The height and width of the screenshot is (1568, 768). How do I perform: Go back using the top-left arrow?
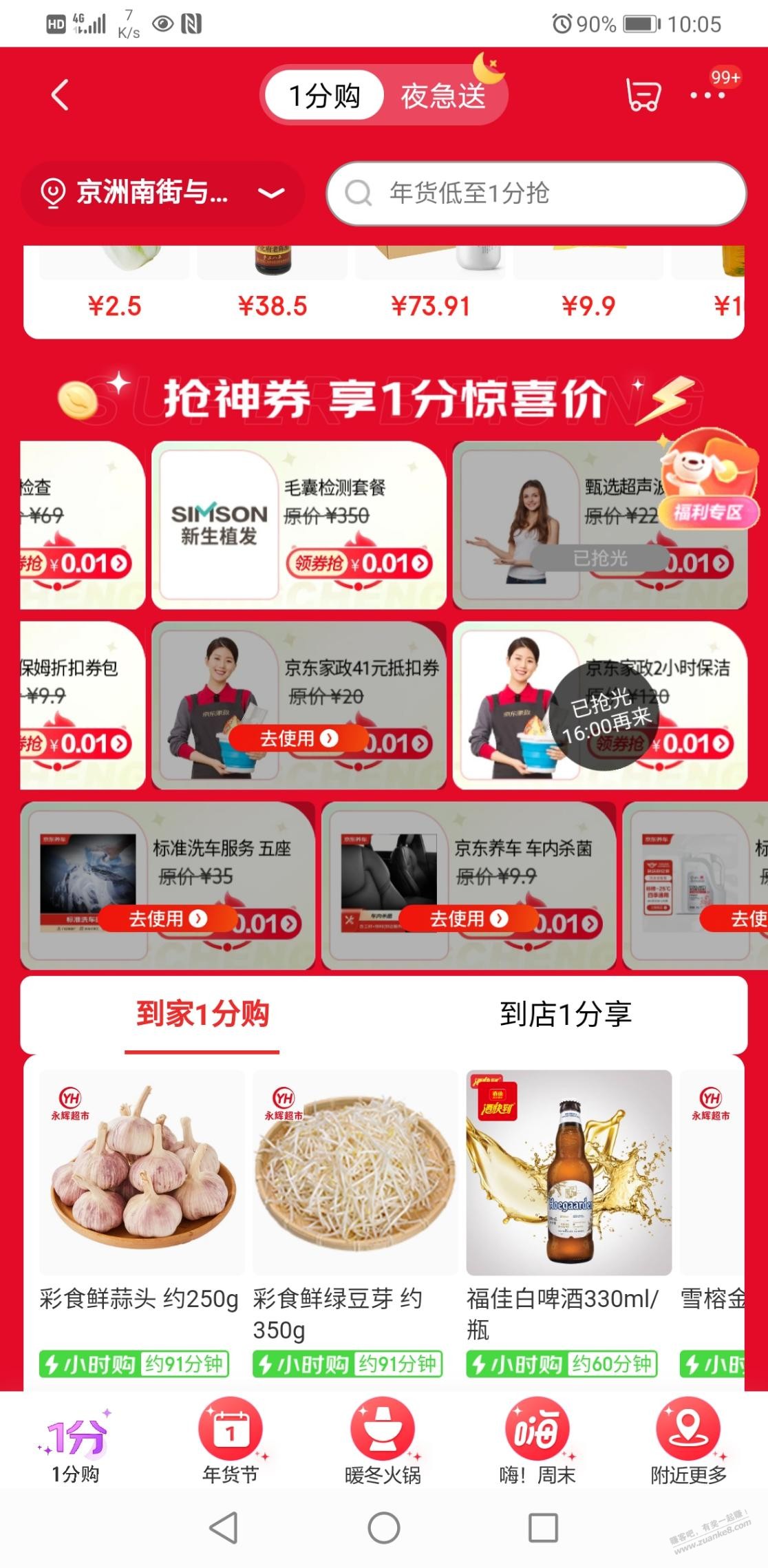[x=61, y=95]
